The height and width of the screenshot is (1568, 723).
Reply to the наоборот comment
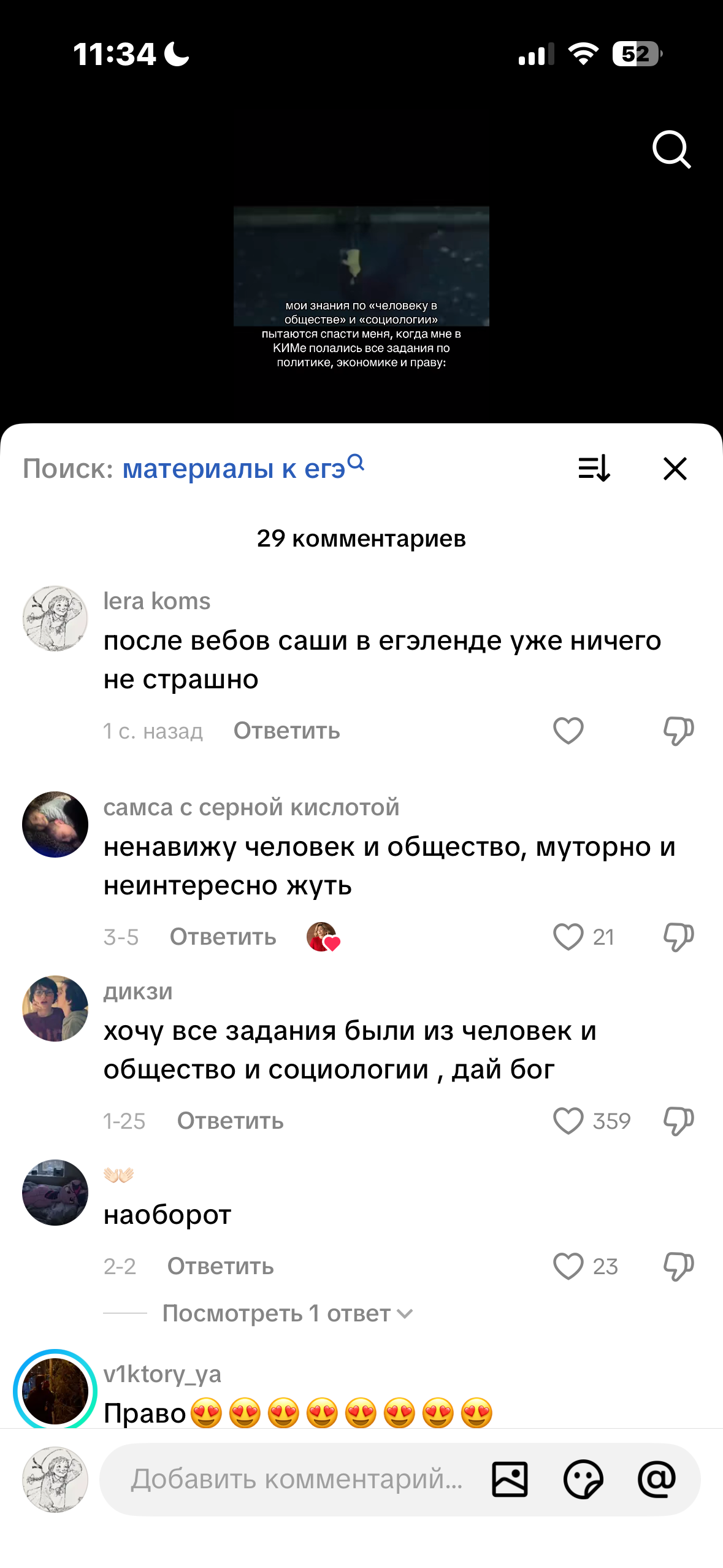coord(220,1266)
